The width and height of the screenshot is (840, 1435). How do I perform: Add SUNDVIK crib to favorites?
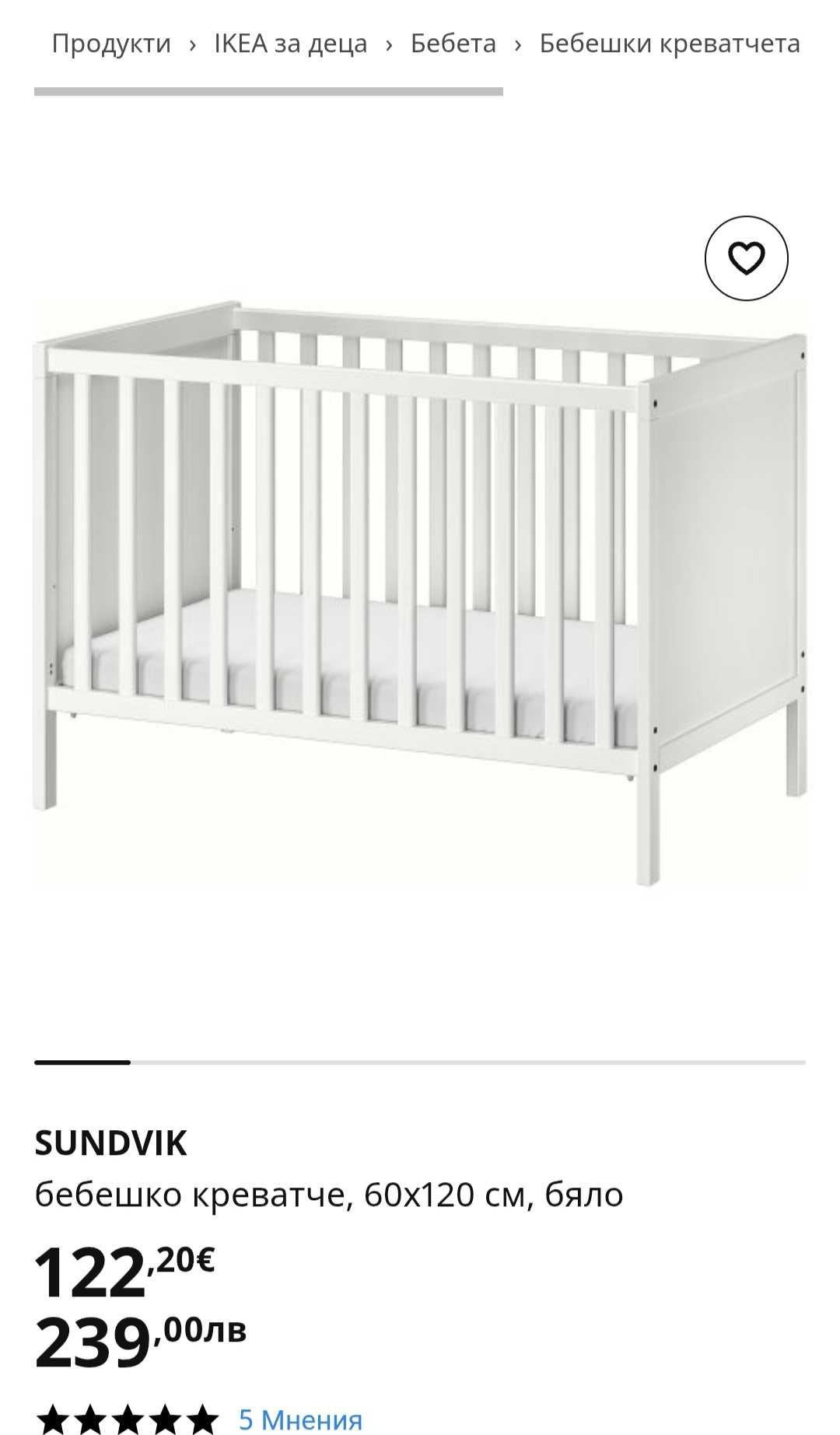tap(746, 258)
